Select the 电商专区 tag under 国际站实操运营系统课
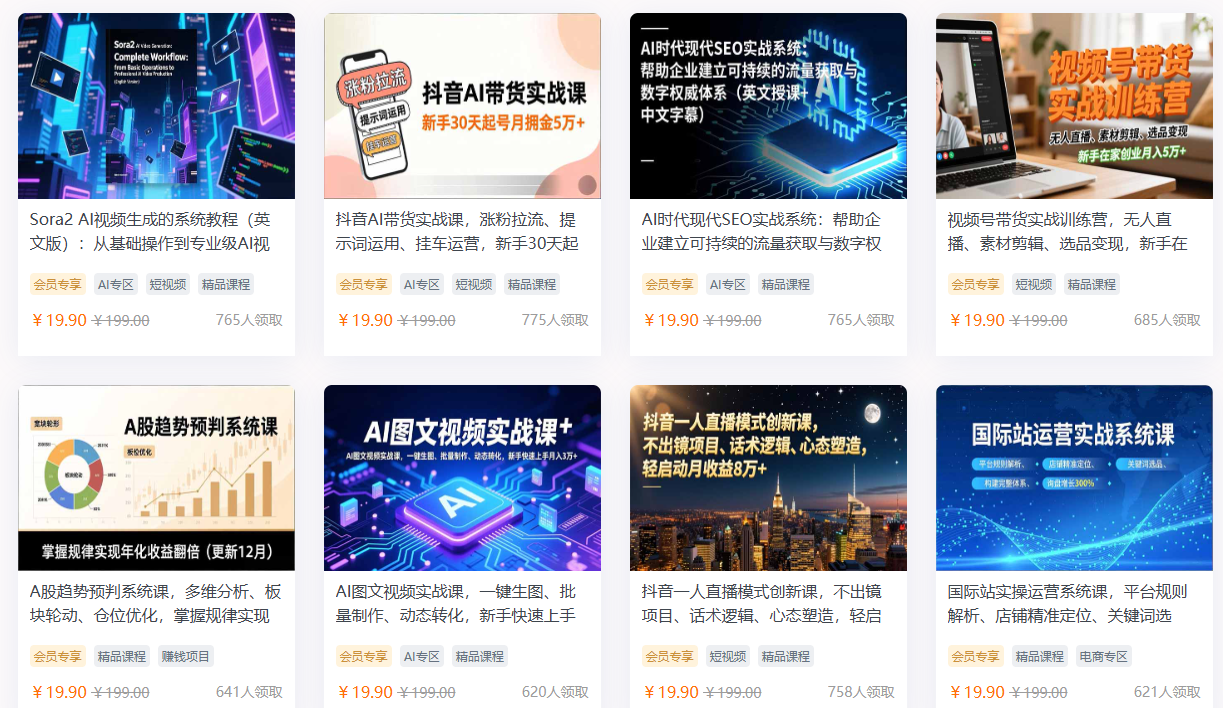Image resolution: width=1223 pixels, height=708 pixels. 1103,656
